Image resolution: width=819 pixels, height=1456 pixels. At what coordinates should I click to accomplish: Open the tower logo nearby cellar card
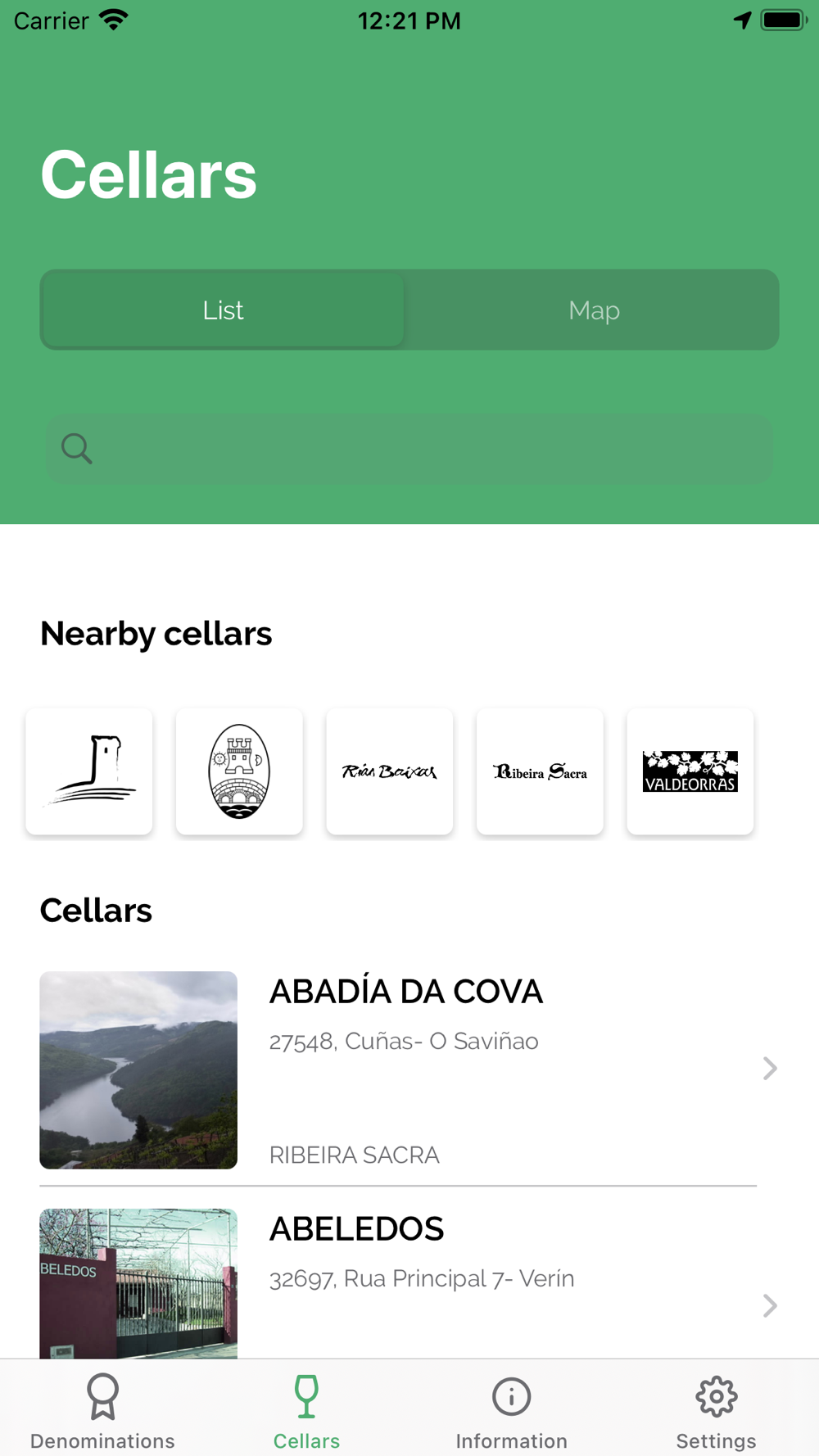[x=89, y=771]
